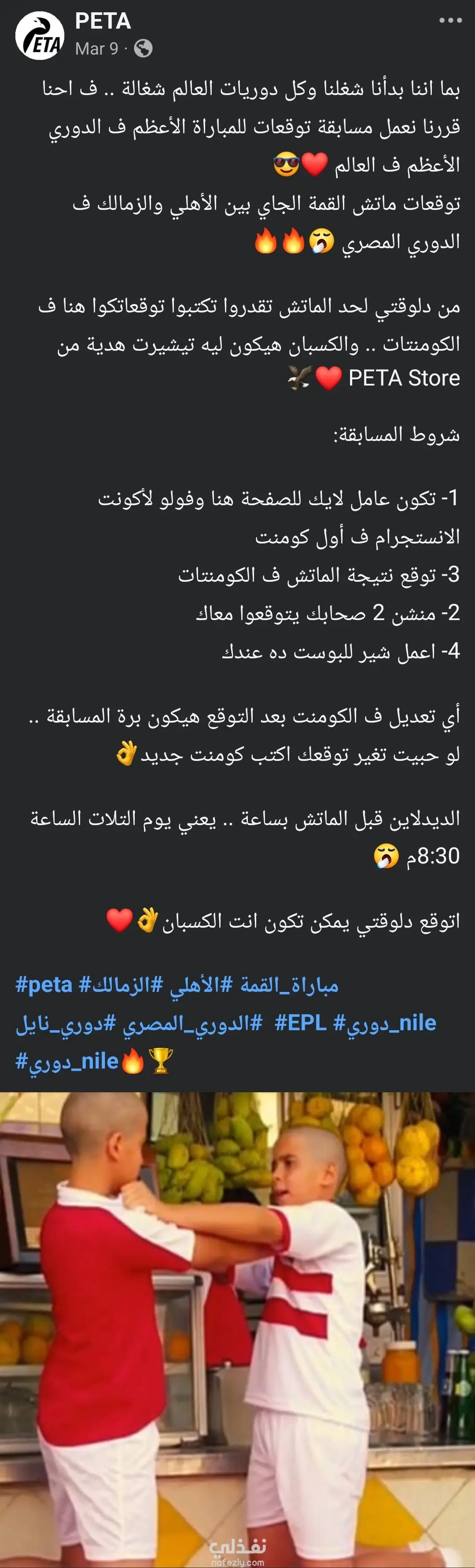Tap the PETA page name
Viewport: 475px width, 1568px height.
102,21
